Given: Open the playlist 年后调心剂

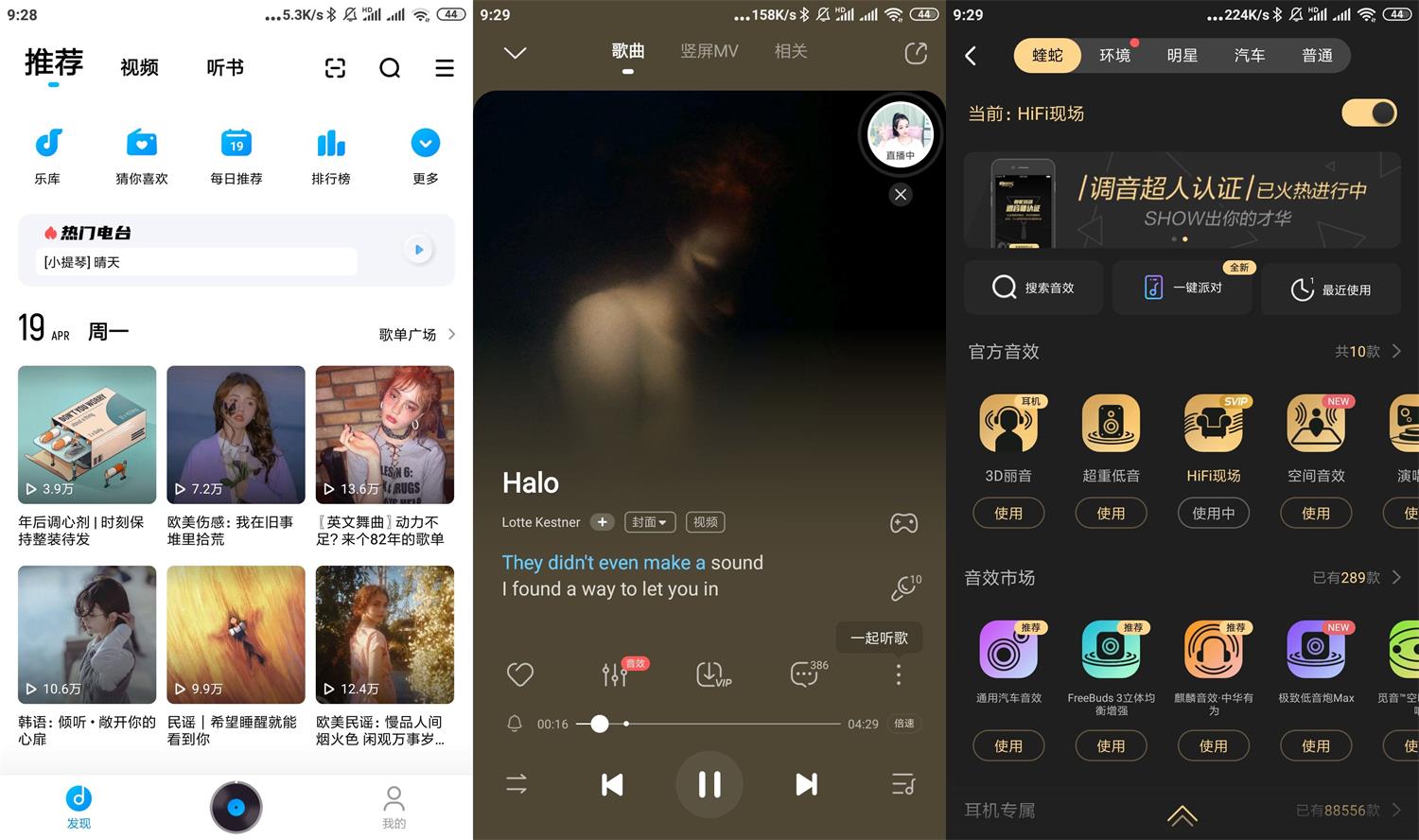Looking at the screenshot, I should click(87, 435).
